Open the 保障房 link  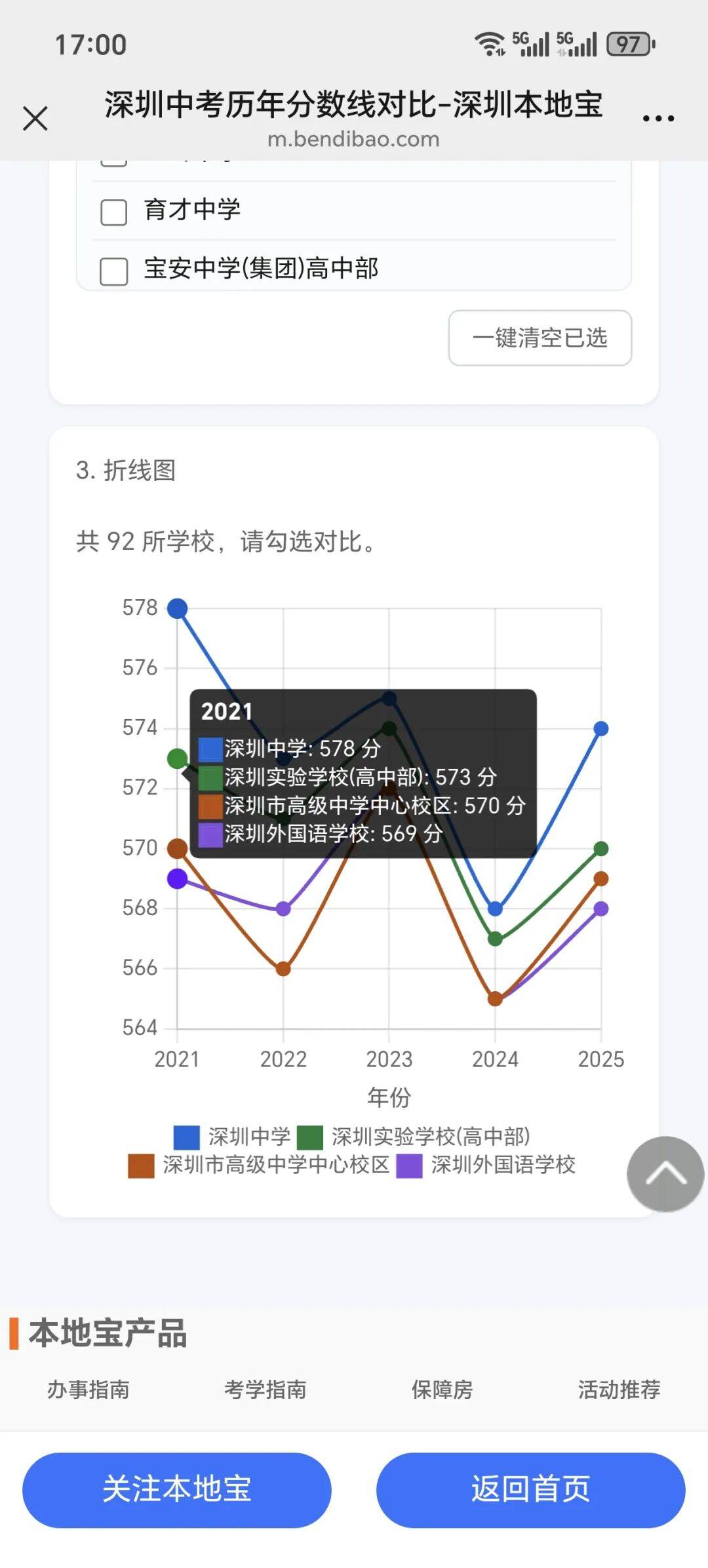[442, 1389]
